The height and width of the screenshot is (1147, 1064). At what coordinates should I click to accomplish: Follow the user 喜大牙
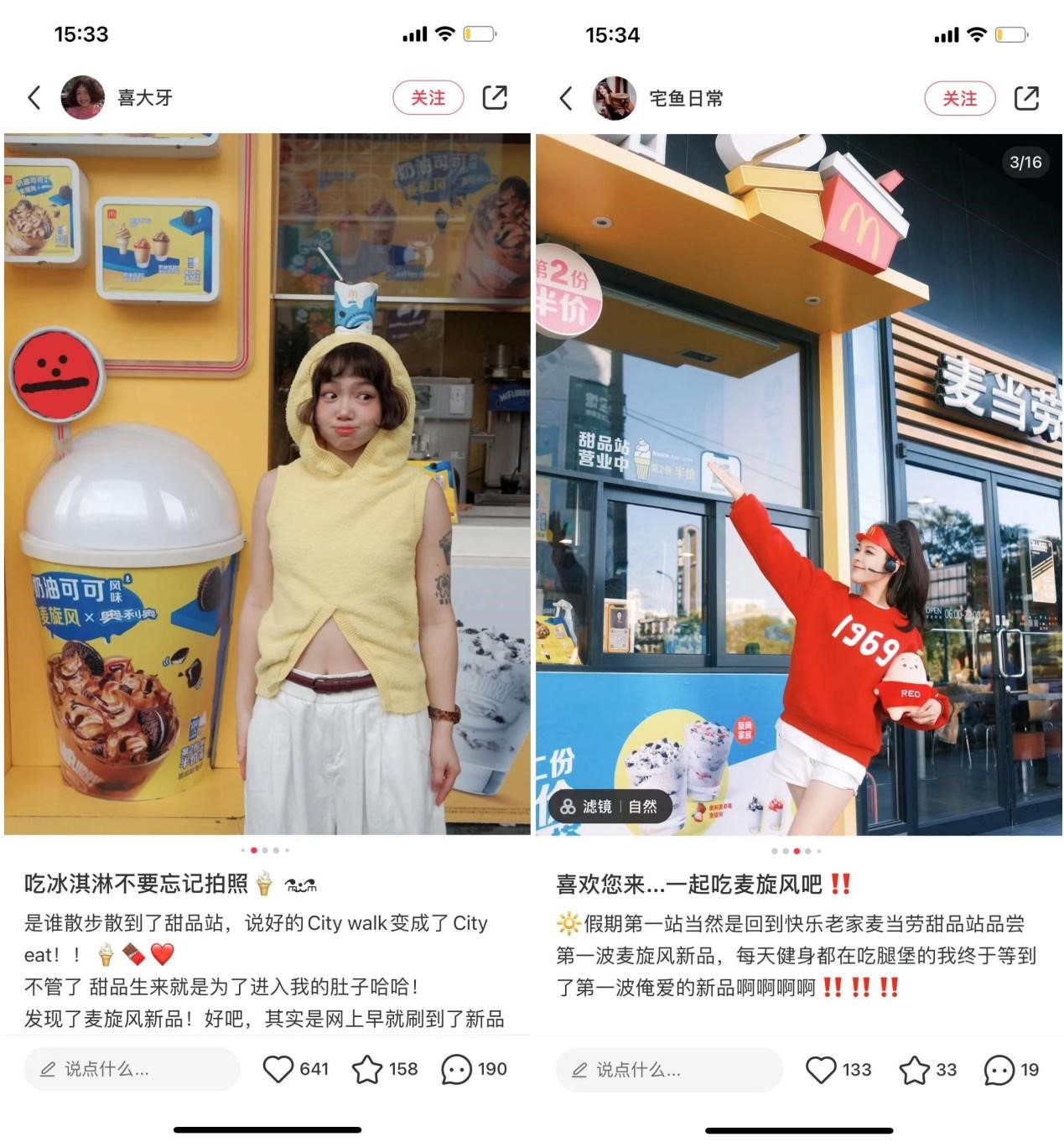pos(428,98)
